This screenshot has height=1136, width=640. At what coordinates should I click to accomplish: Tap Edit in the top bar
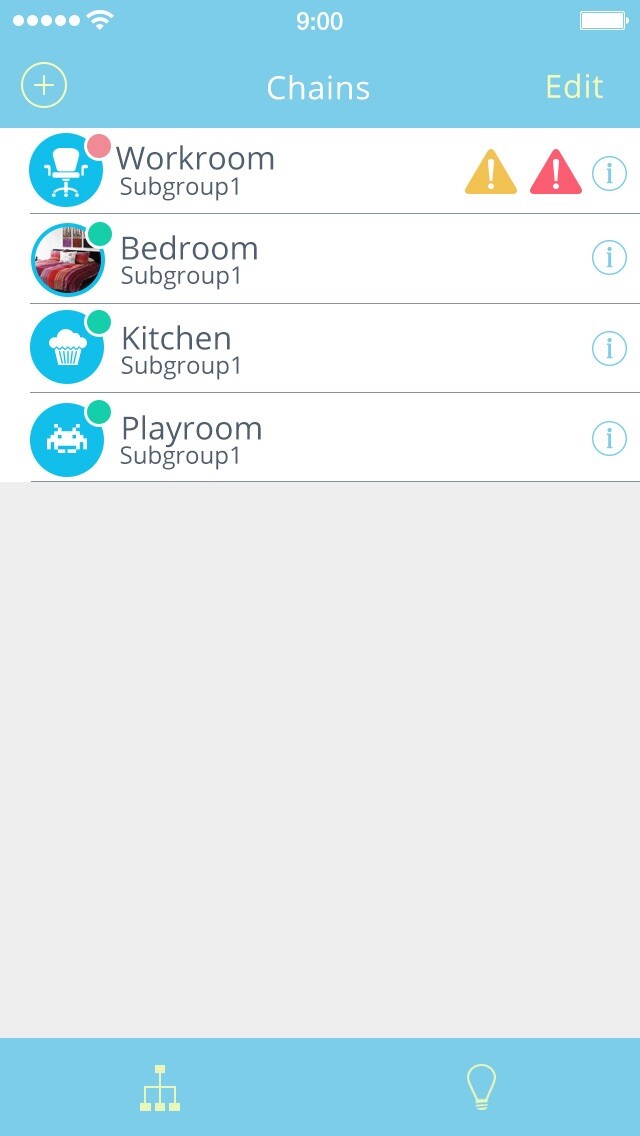[x=574, y=87]
